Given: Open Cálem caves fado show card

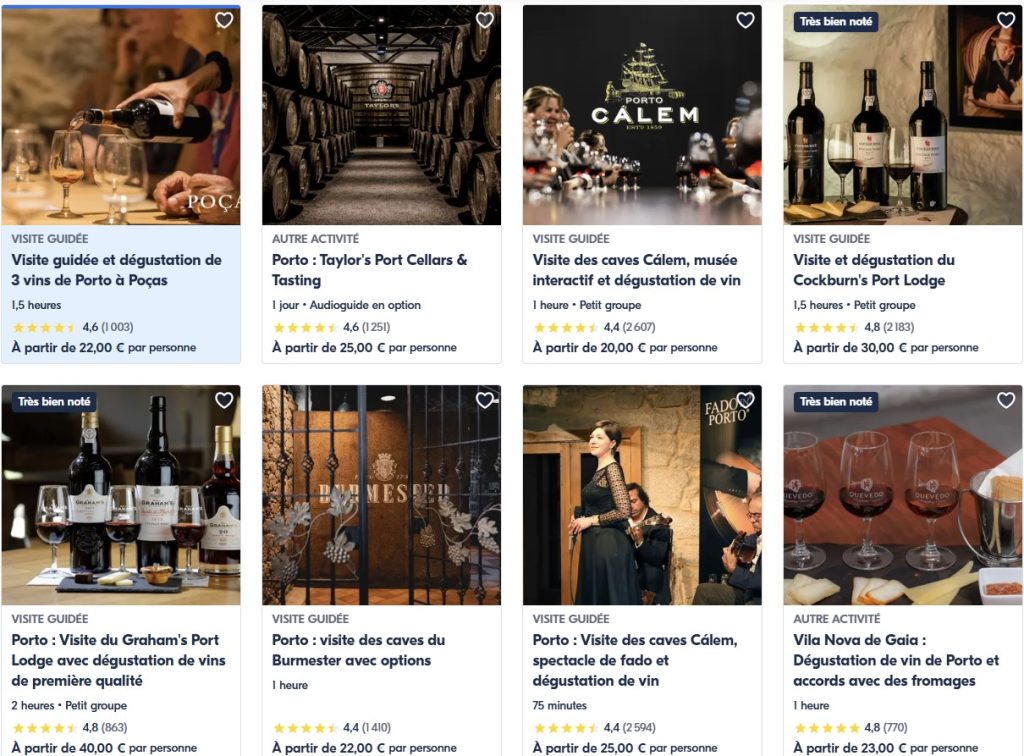Looking at the screenshot, I should tap(634, 660).
